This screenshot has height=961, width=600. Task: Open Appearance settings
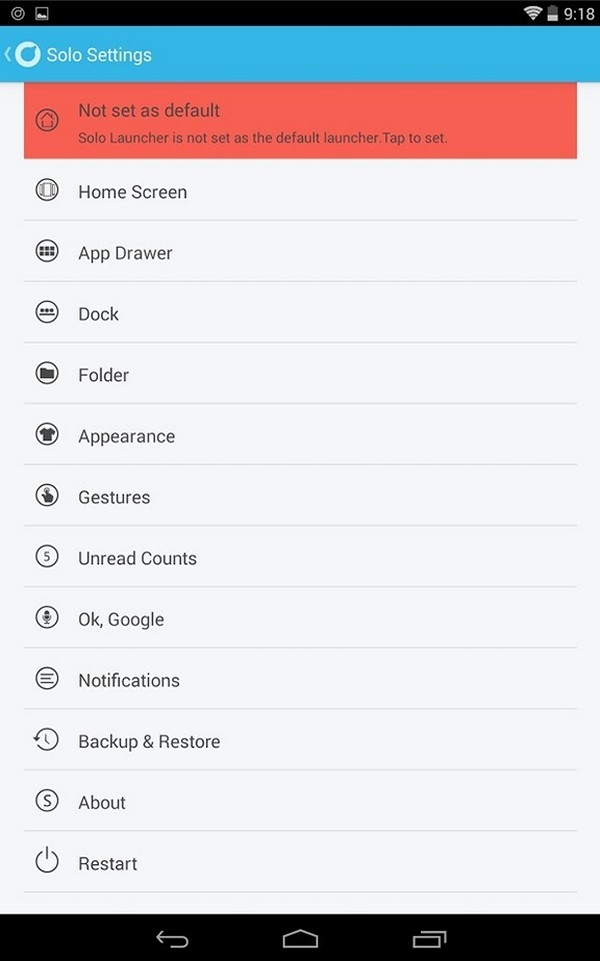click(x=300, y=435)
